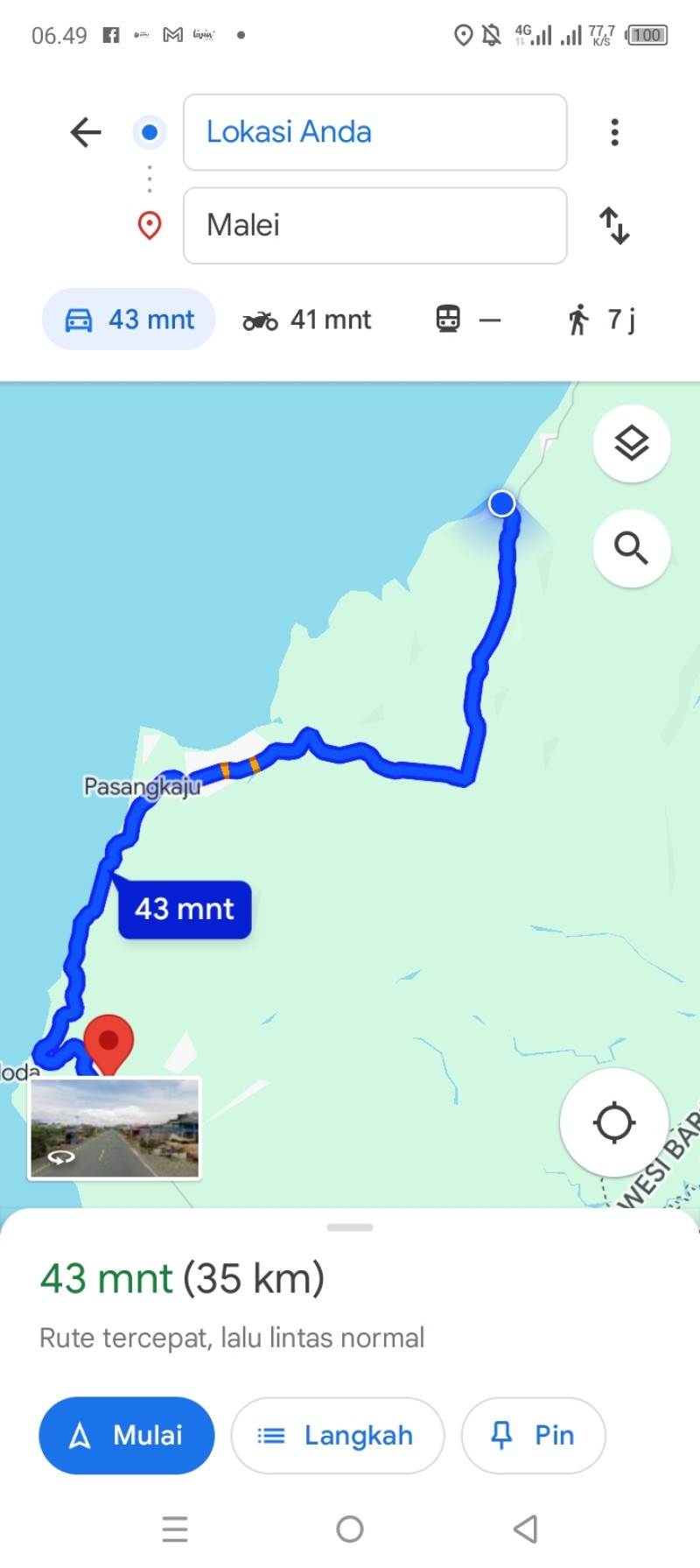Open the map layers button

(x=632, y=444)
